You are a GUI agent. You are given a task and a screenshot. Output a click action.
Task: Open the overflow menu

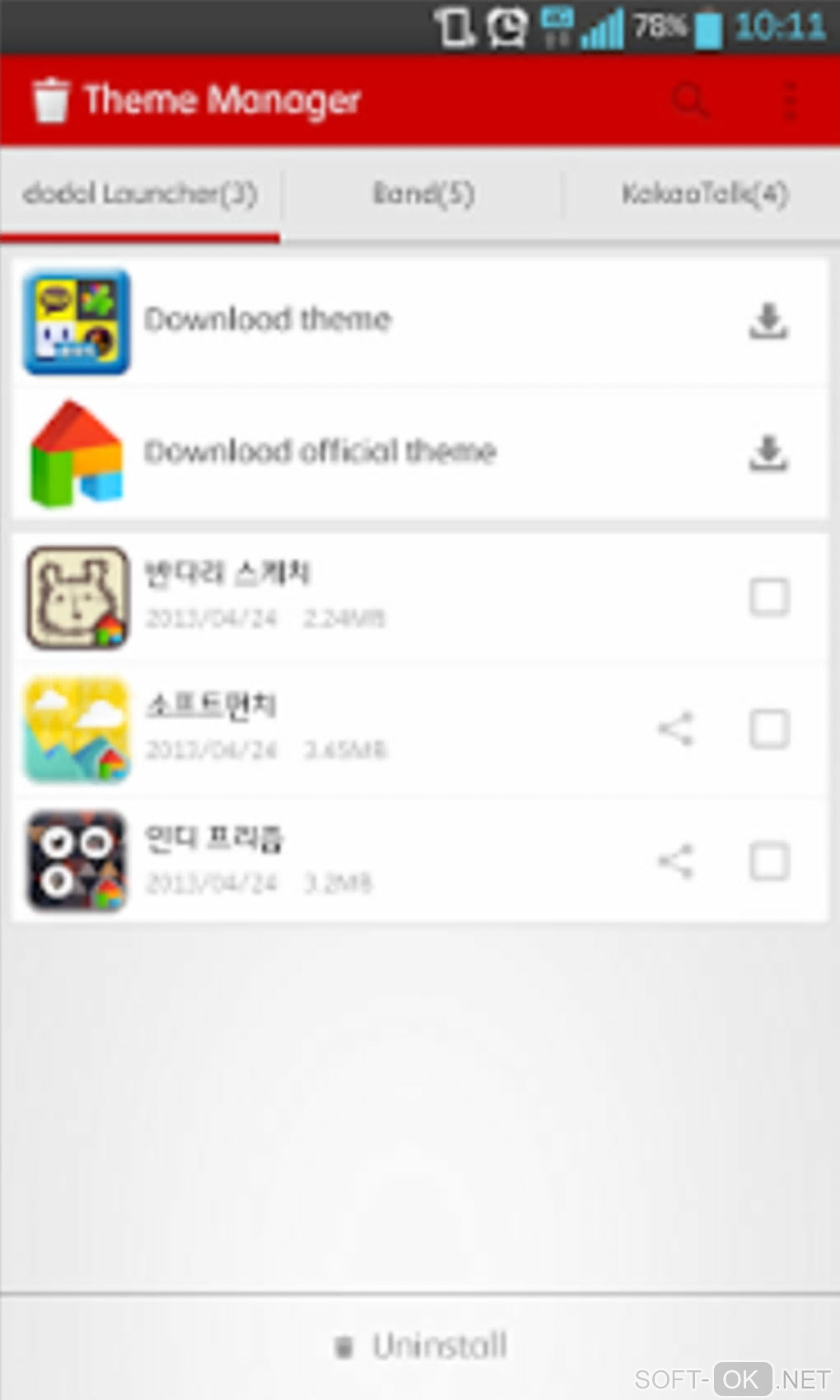[790, 100]
